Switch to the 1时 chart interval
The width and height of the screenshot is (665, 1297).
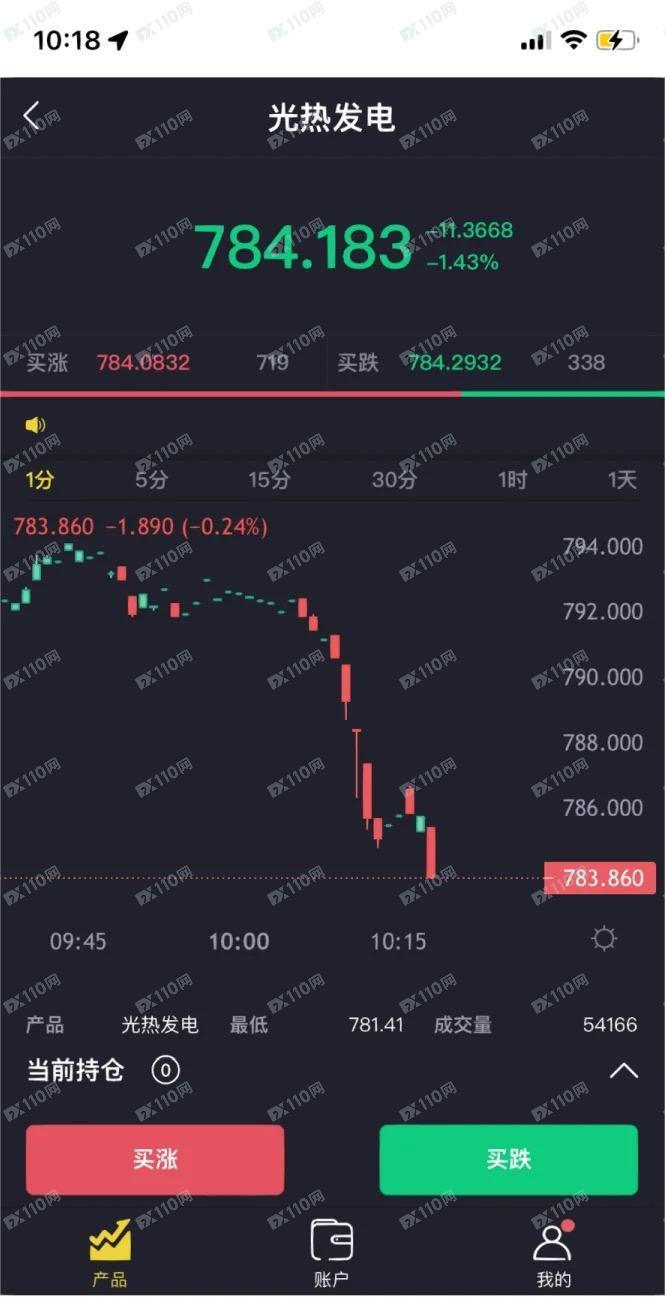click(x=512, y=480)
